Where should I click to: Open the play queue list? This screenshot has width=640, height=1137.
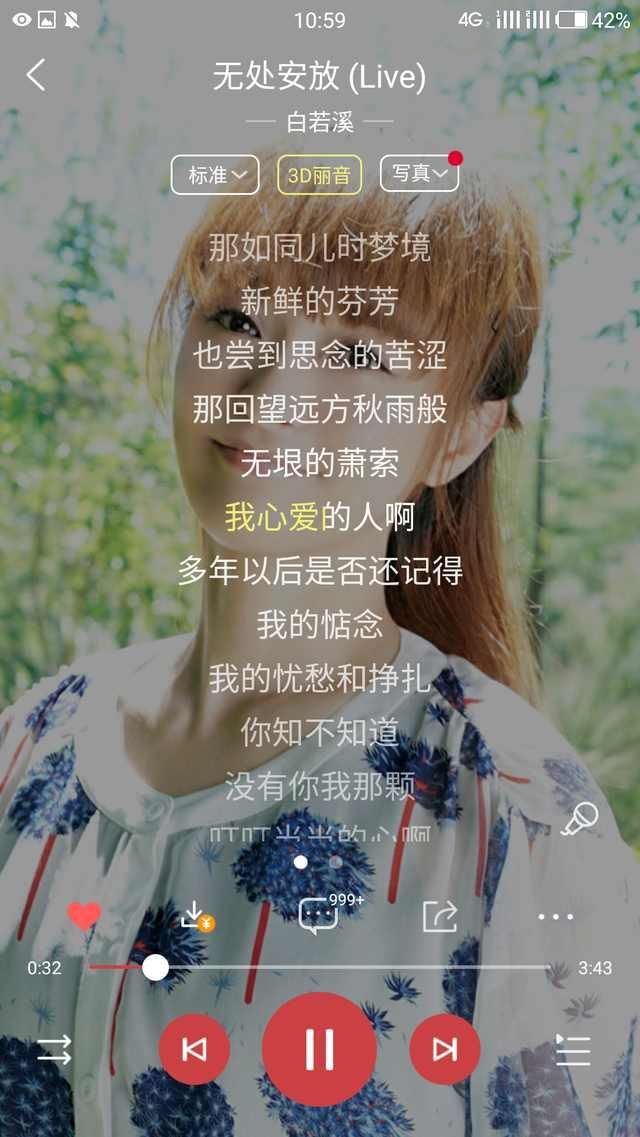point(573,1049)
